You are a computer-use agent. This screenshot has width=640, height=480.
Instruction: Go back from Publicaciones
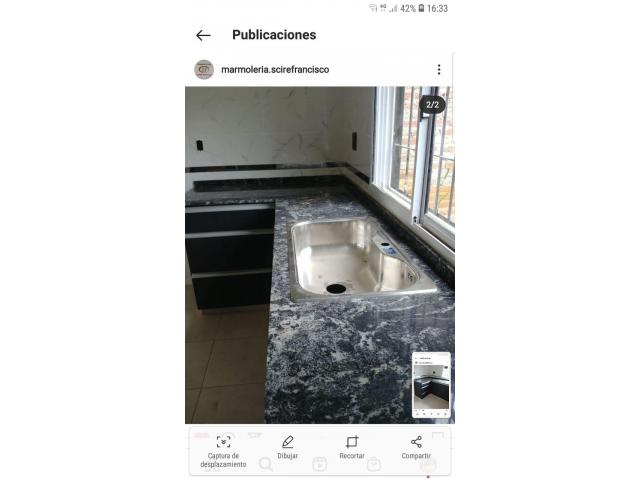203,35
